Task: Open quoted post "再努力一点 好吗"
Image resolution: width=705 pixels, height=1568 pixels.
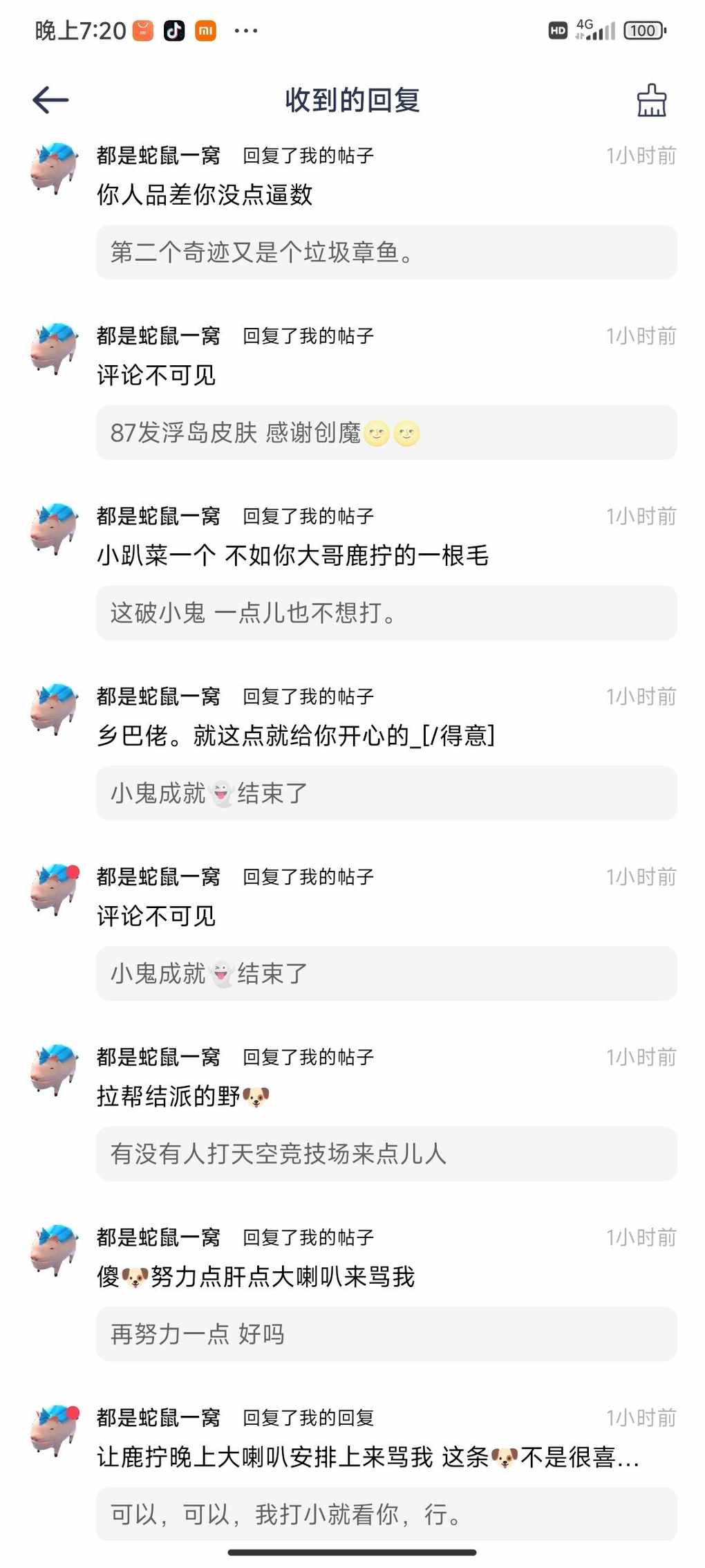Action: tap(386, 1334)
